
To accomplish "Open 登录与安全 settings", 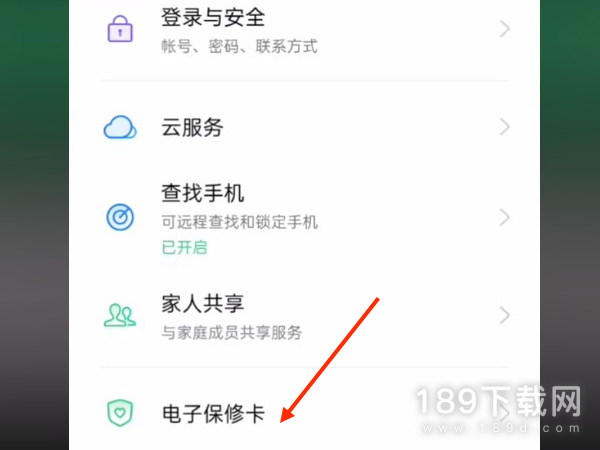I will 300,30.
